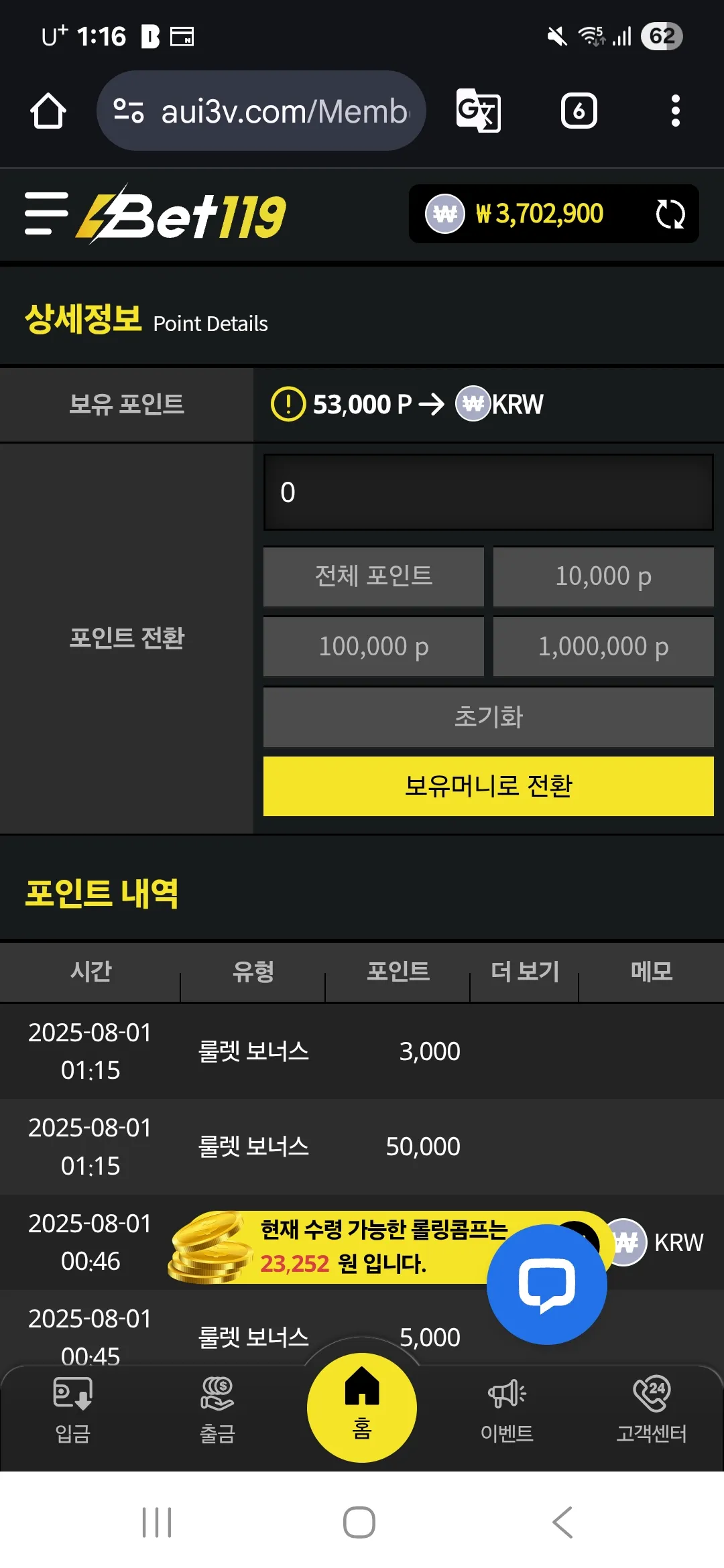Tap the point conversion amount field

(488, 493)
